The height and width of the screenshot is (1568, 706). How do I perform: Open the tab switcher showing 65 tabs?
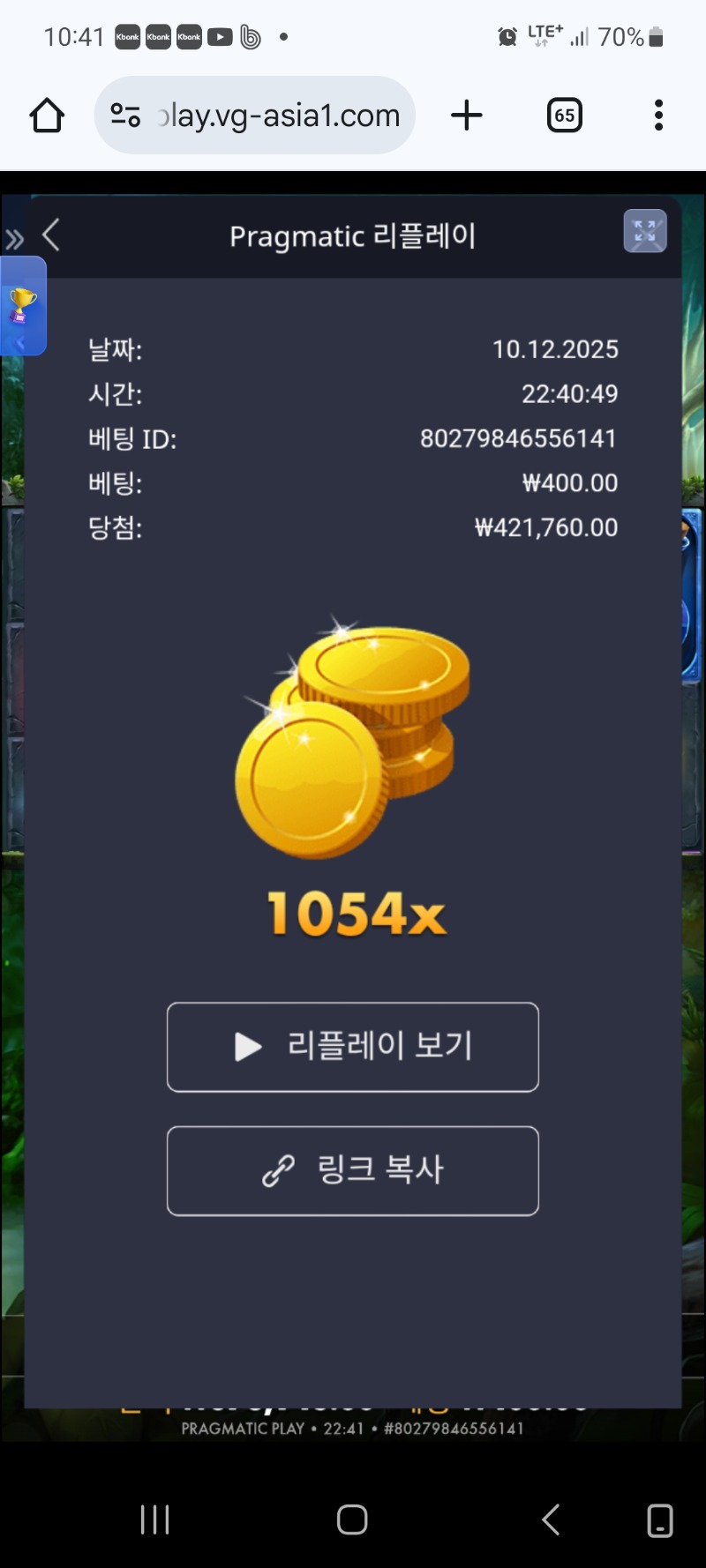click(x=564, y=115)
